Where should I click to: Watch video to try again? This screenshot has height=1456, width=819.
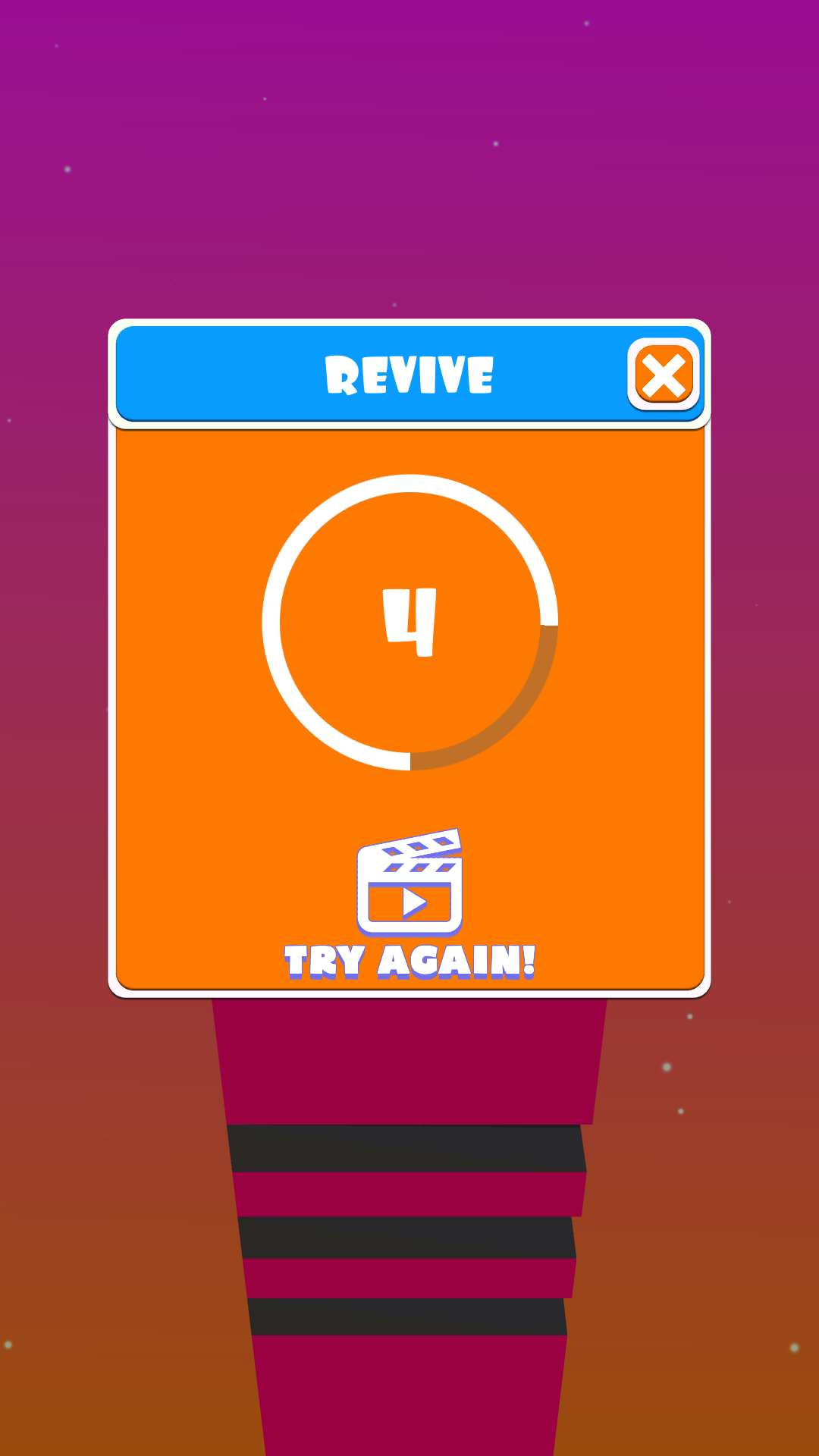pos(409,902)
